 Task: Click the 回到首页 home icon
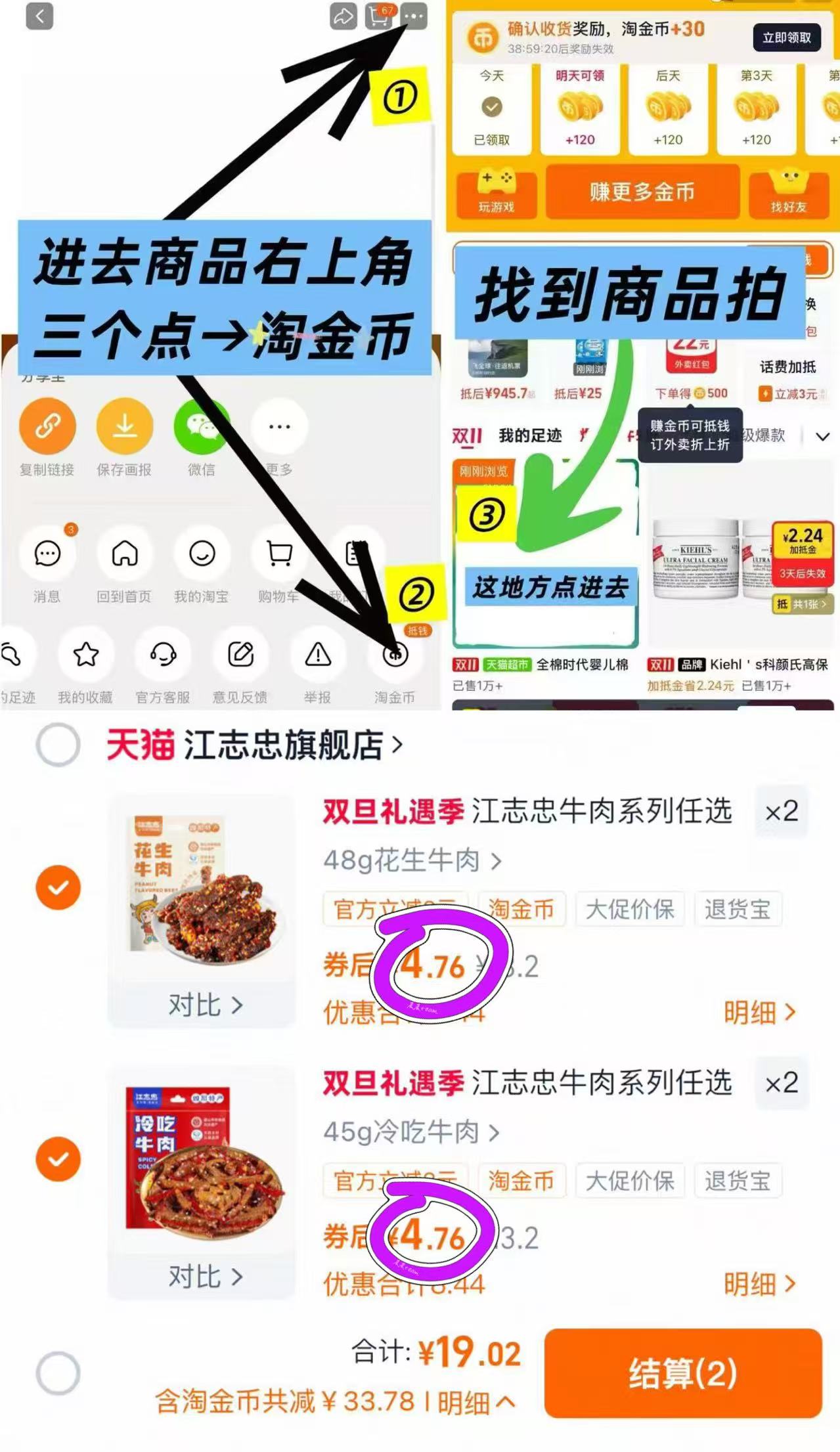point(124,555)
